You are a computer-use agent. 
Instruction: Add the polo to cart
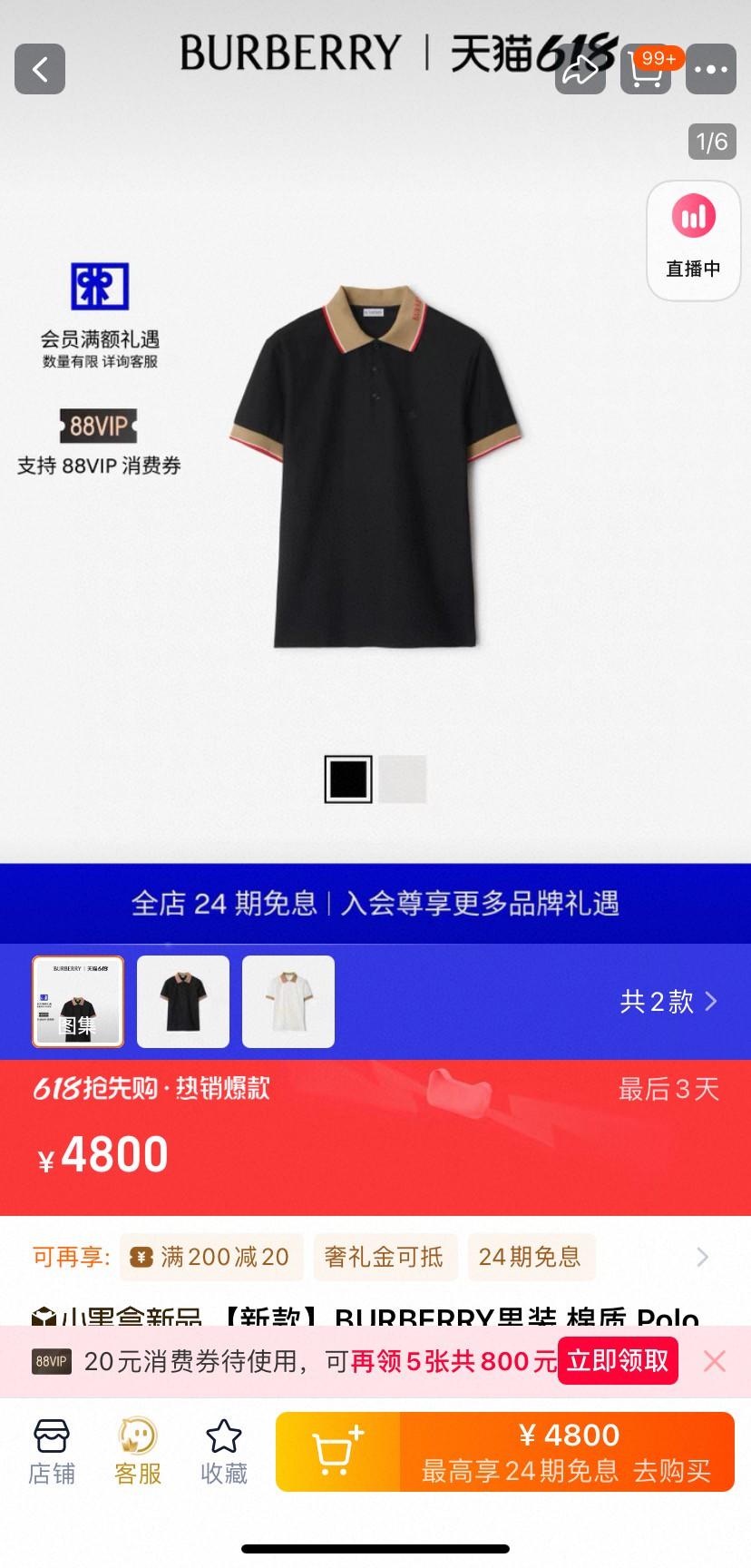tap(337, 1452)
